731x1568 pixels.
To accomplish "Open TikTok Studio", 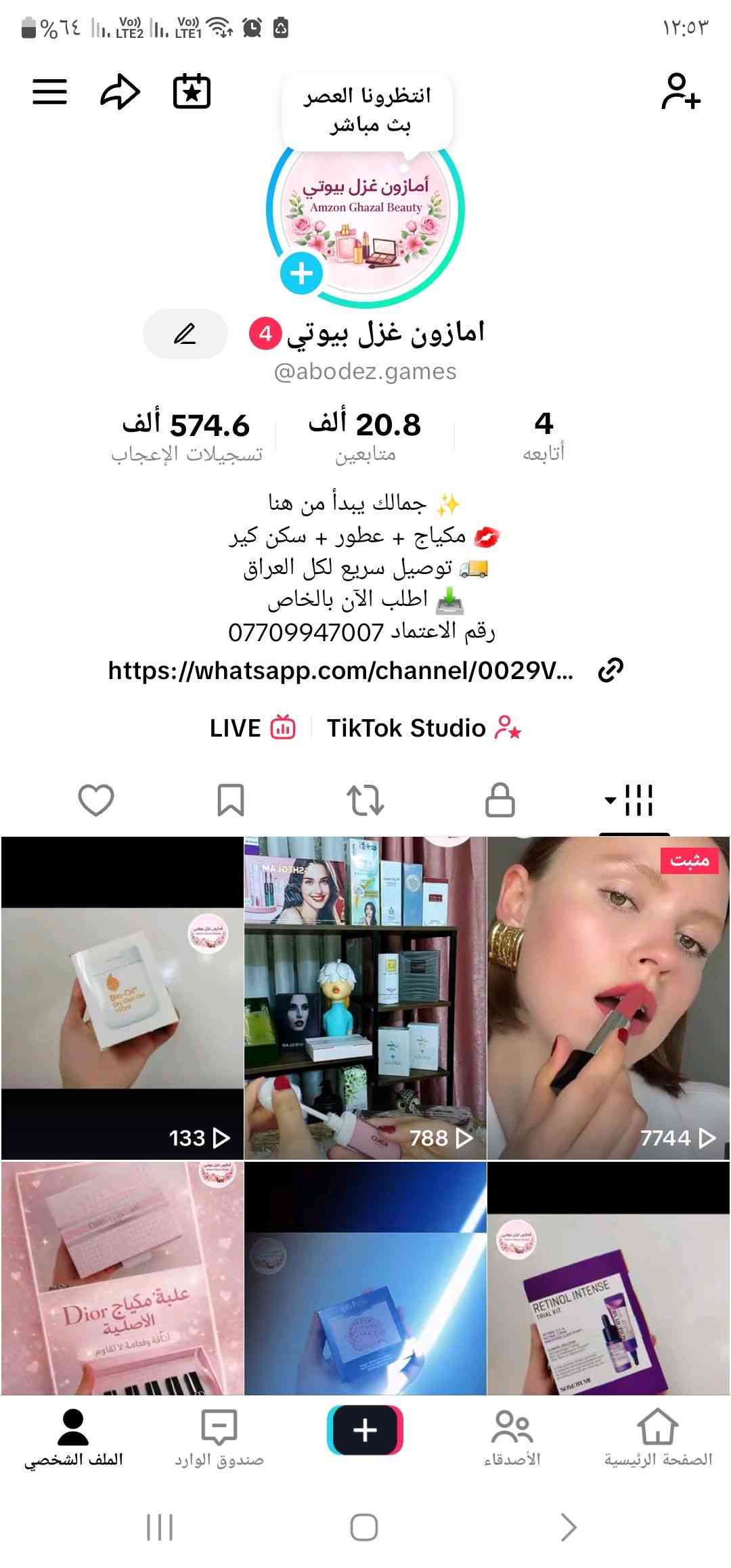I will tap(423, 728).
